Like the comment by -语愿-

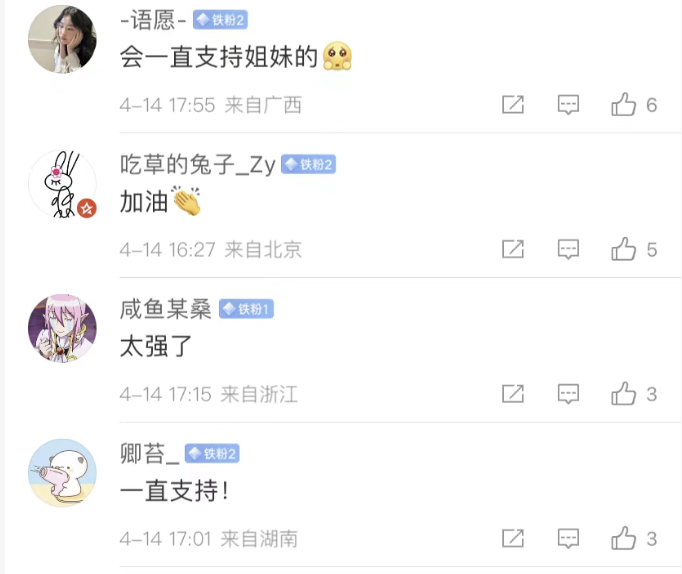[624, 105]
